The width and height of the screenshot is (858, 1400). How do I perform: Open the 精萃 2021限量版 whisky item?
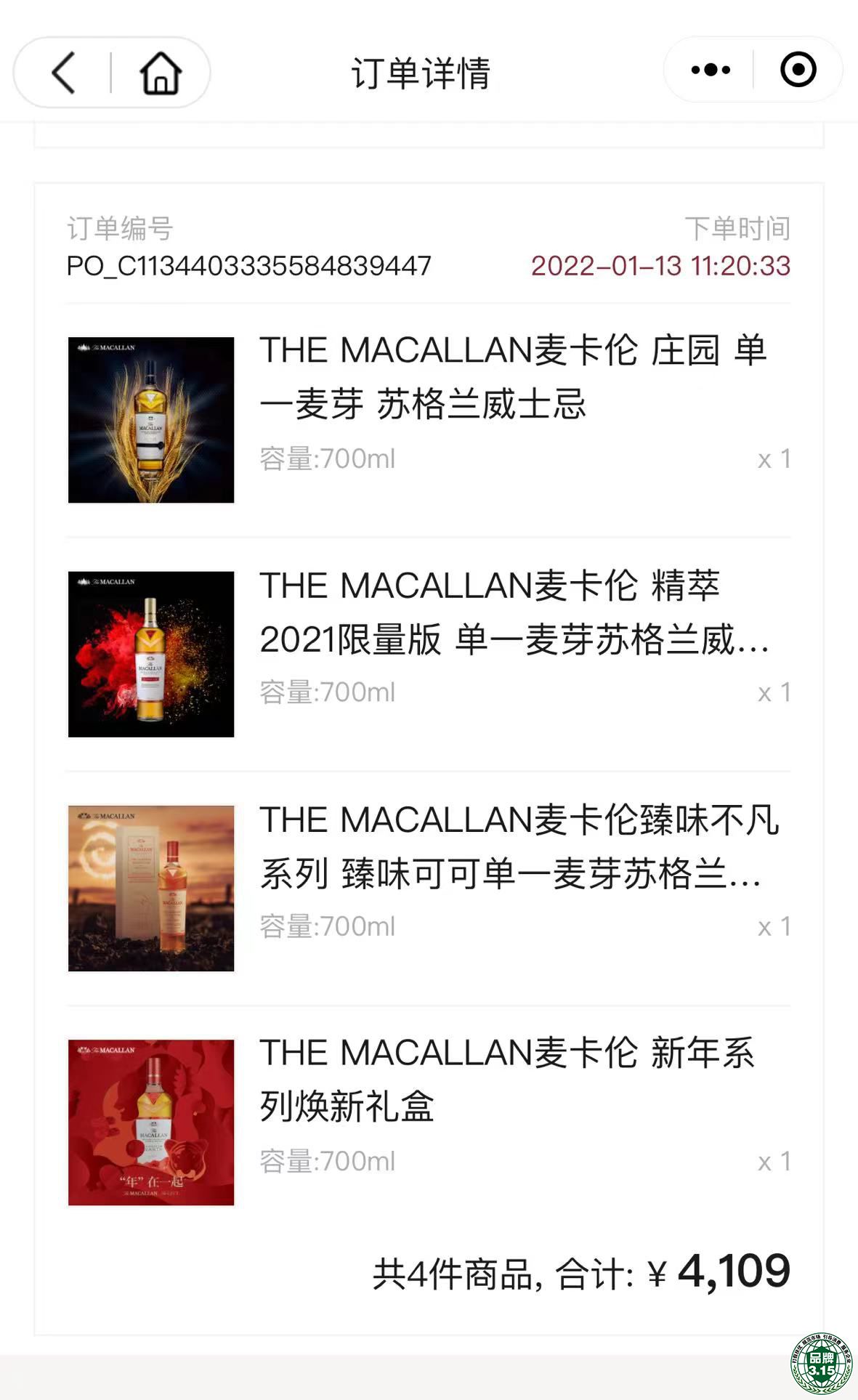[429, 654]
